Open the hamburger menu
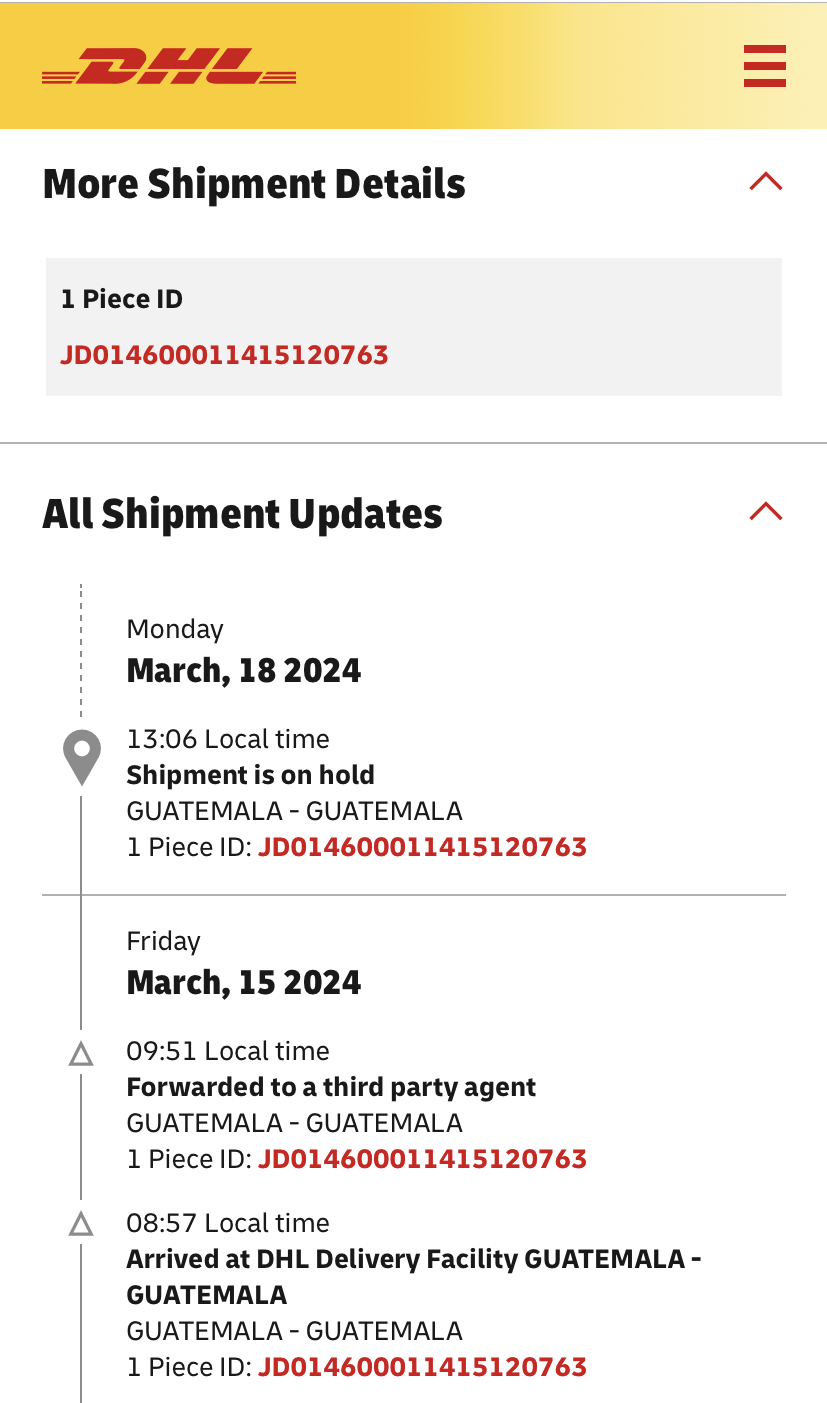The height and width of the screenshot is (1403, 827). pos(765,66)
